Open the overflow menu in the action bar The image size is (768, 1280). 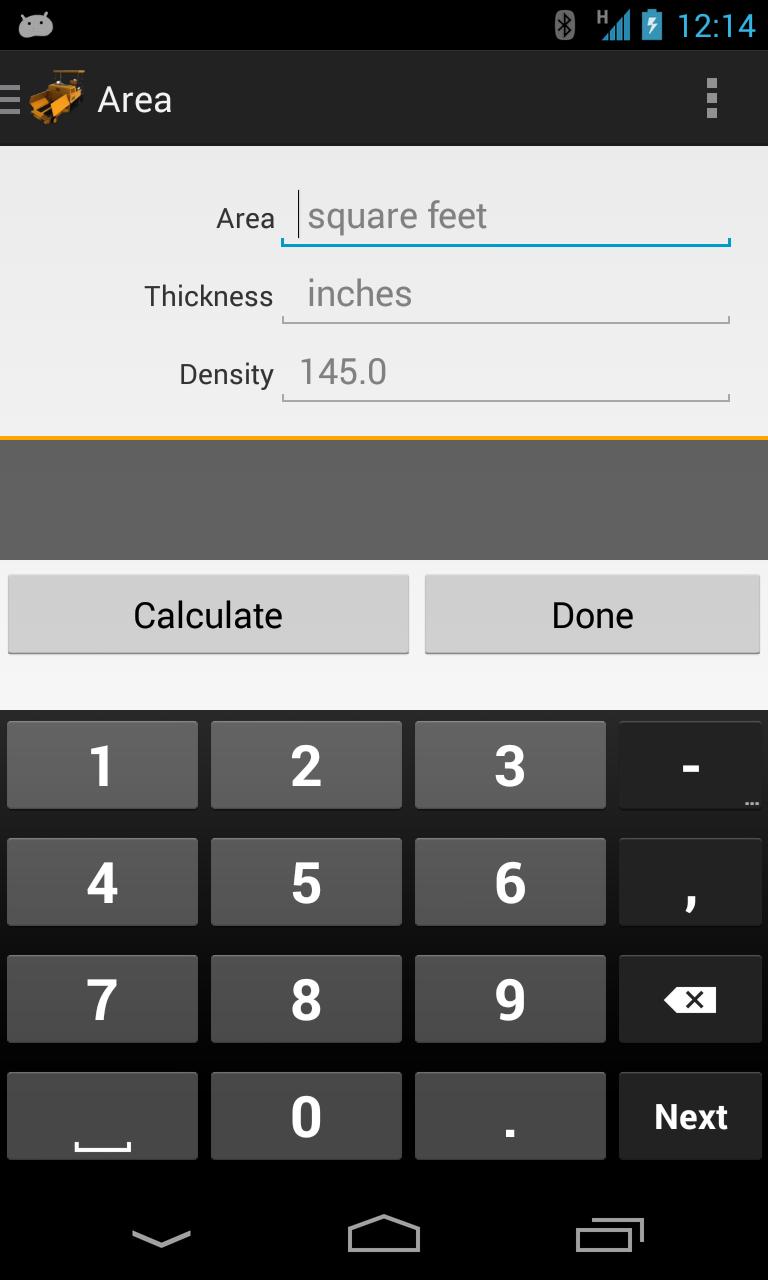(x=712, y=98)
